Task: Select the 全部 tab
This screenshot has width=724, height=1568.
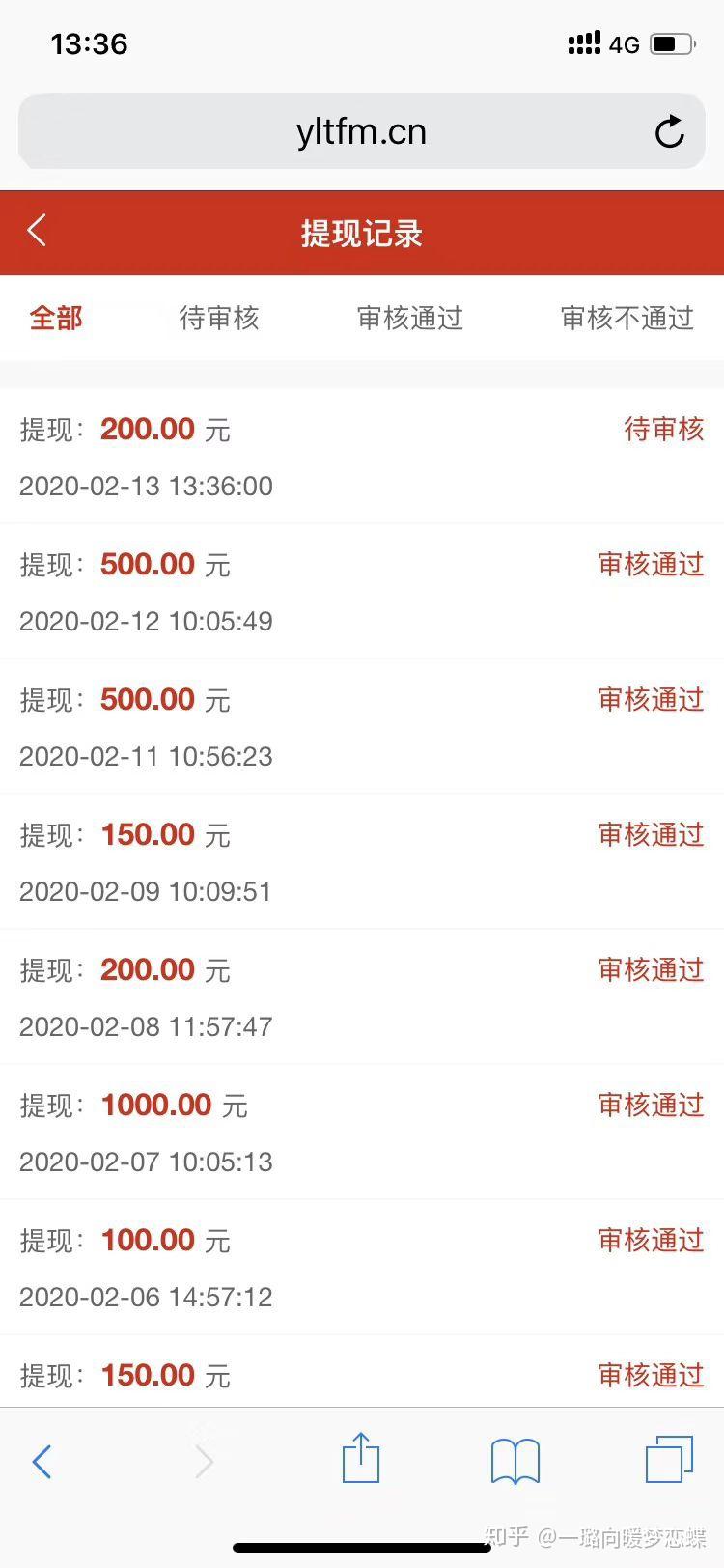Action: pos(56,318)
